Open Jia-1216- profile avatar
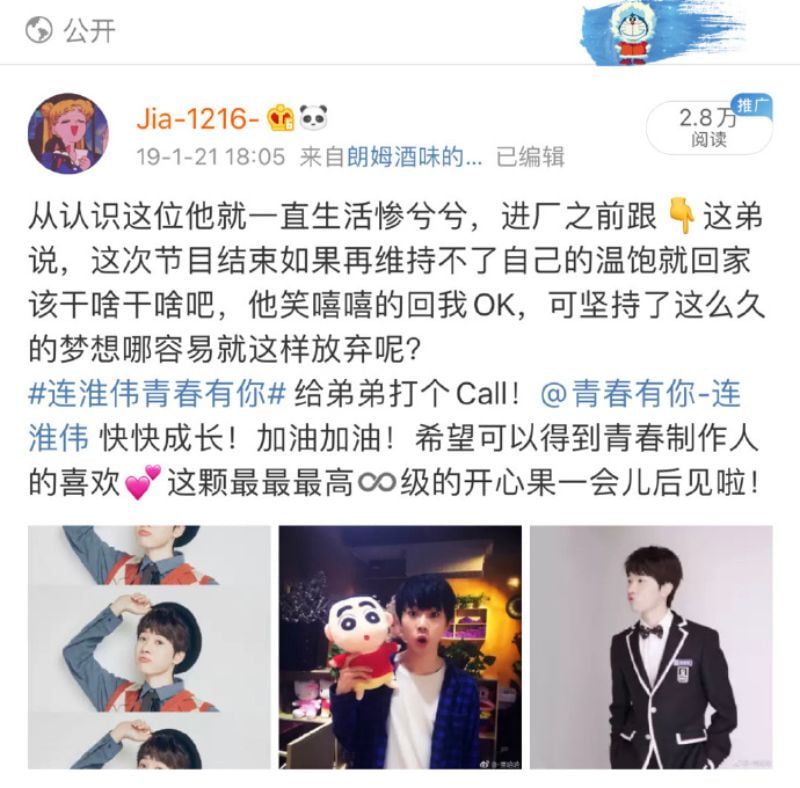Screen dimensions: 800x788 [68, 134]
